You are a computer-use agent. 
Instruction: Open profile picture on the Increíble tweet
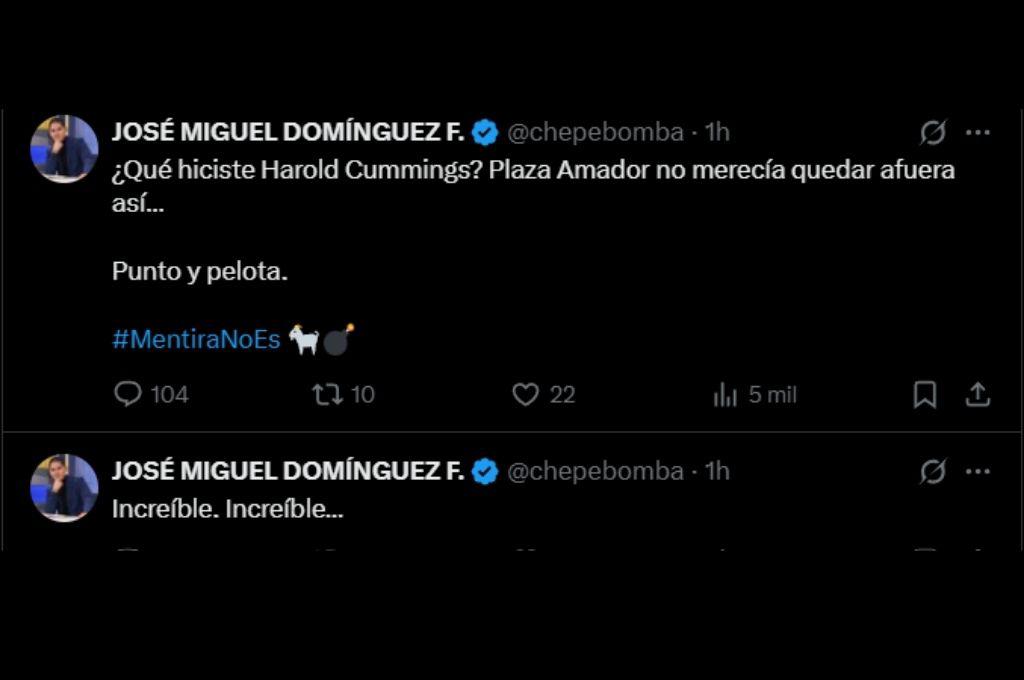pos(64,488)
